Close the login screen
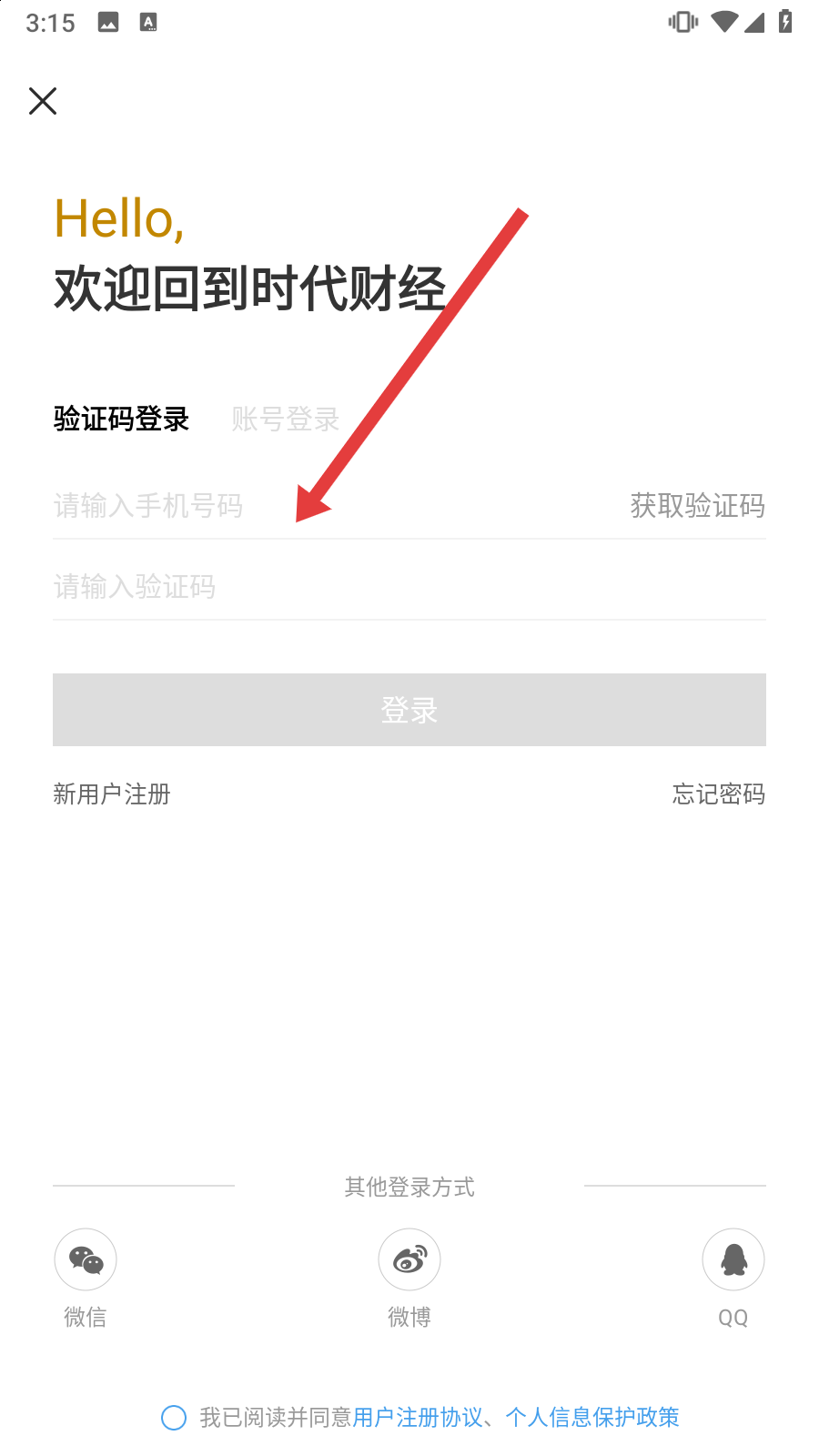 (x=43, y=101)
